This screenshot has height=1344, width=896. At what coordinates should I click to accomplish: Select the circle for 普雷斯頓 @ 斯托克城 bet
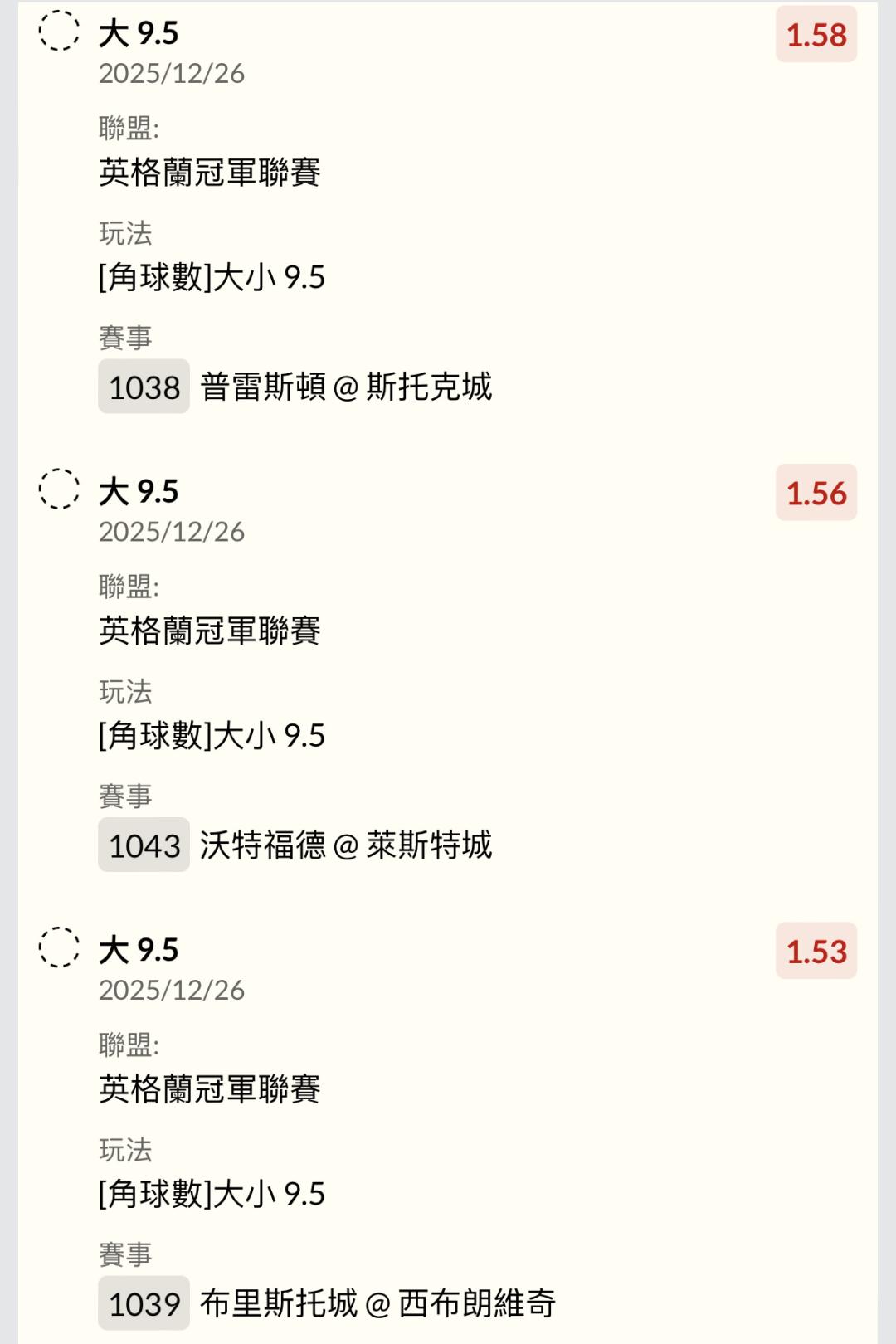coord(59,32)
